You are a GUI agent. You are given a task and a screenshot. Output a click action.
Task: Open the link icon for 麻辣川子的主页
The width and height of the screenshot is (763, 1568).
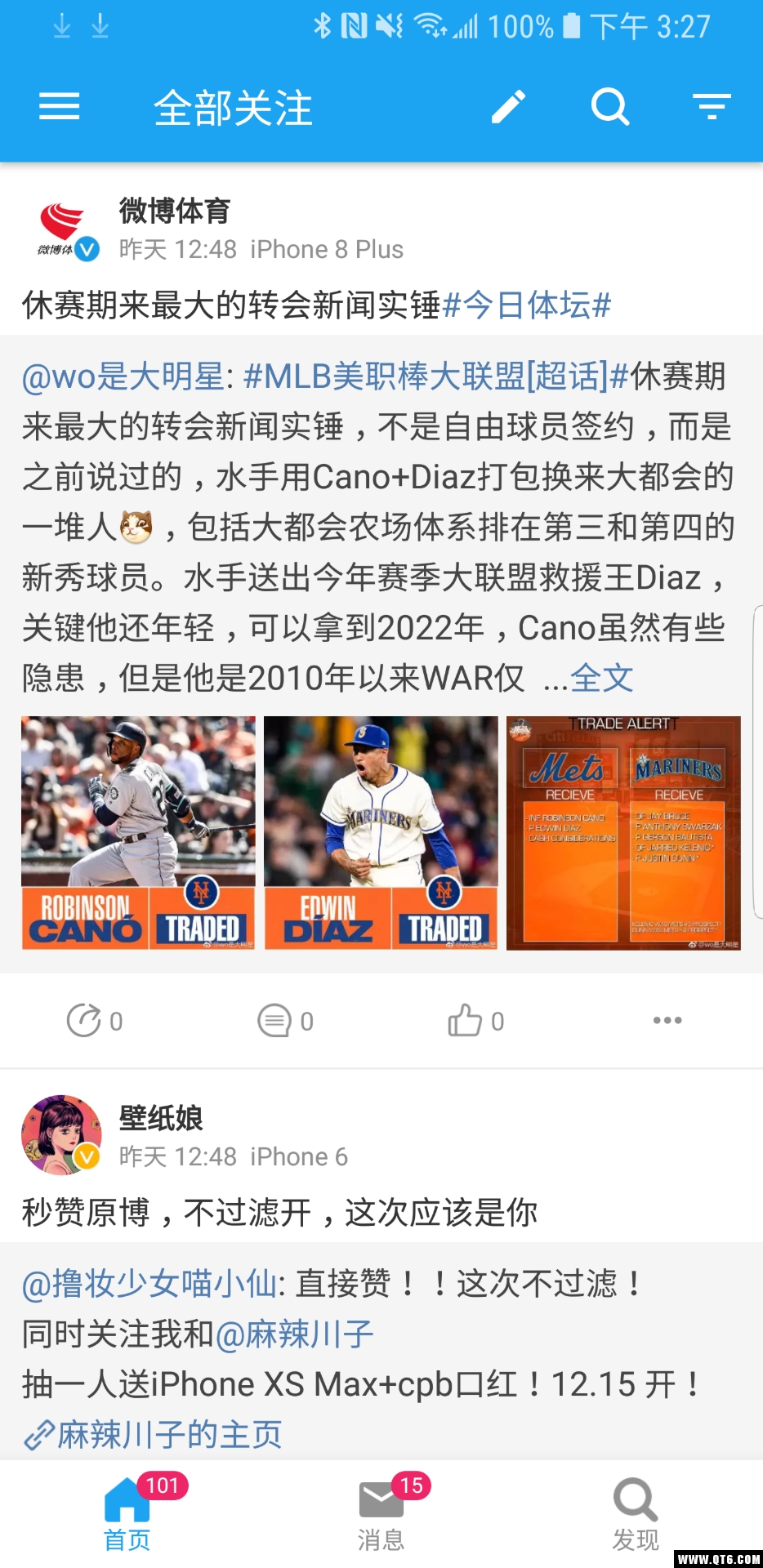[38, 1433]
